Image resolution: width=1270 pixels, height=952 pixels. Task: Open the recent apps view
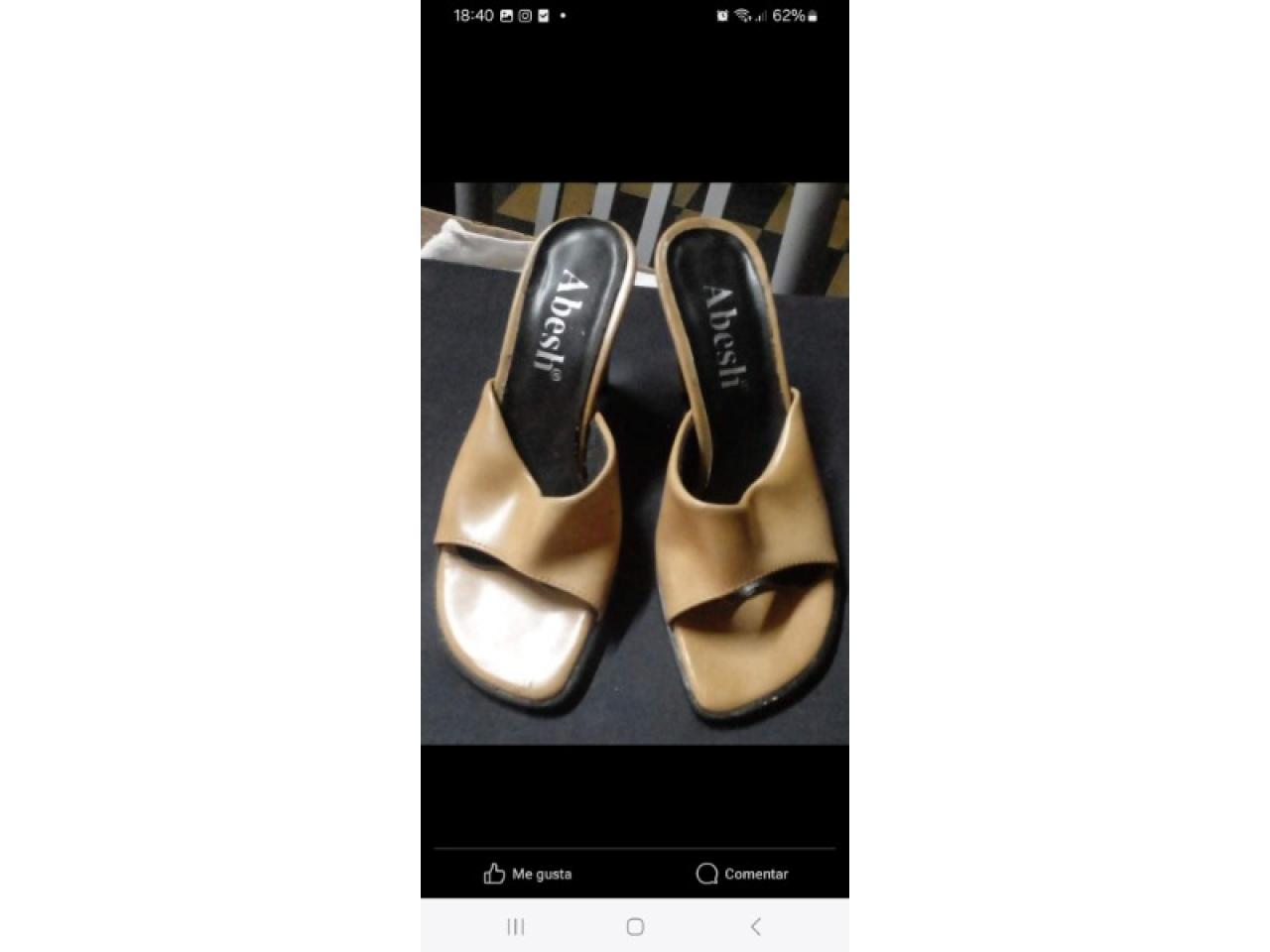pyautogui.click(x=515, y=926)
